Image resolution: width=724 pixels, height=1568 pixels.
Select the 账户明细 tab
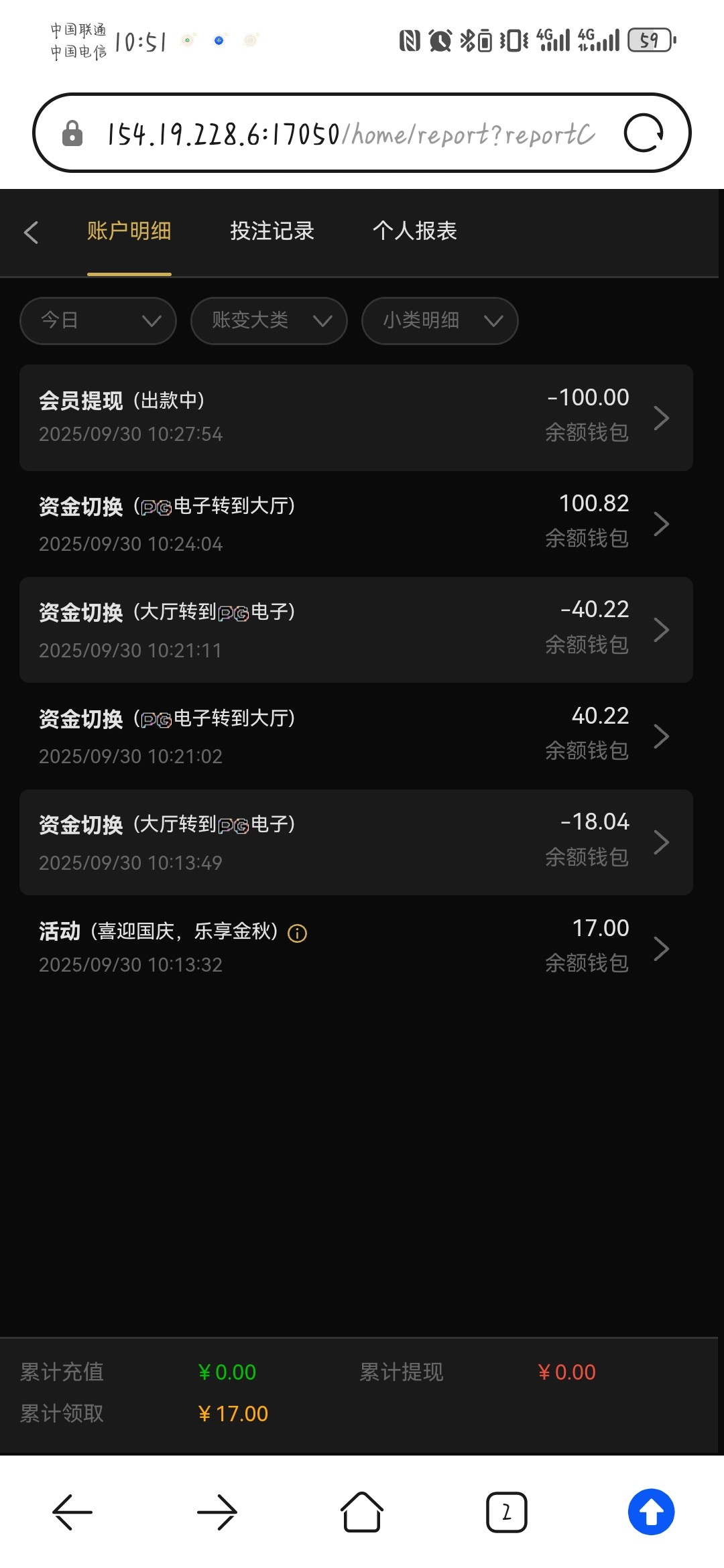(128, 231)
